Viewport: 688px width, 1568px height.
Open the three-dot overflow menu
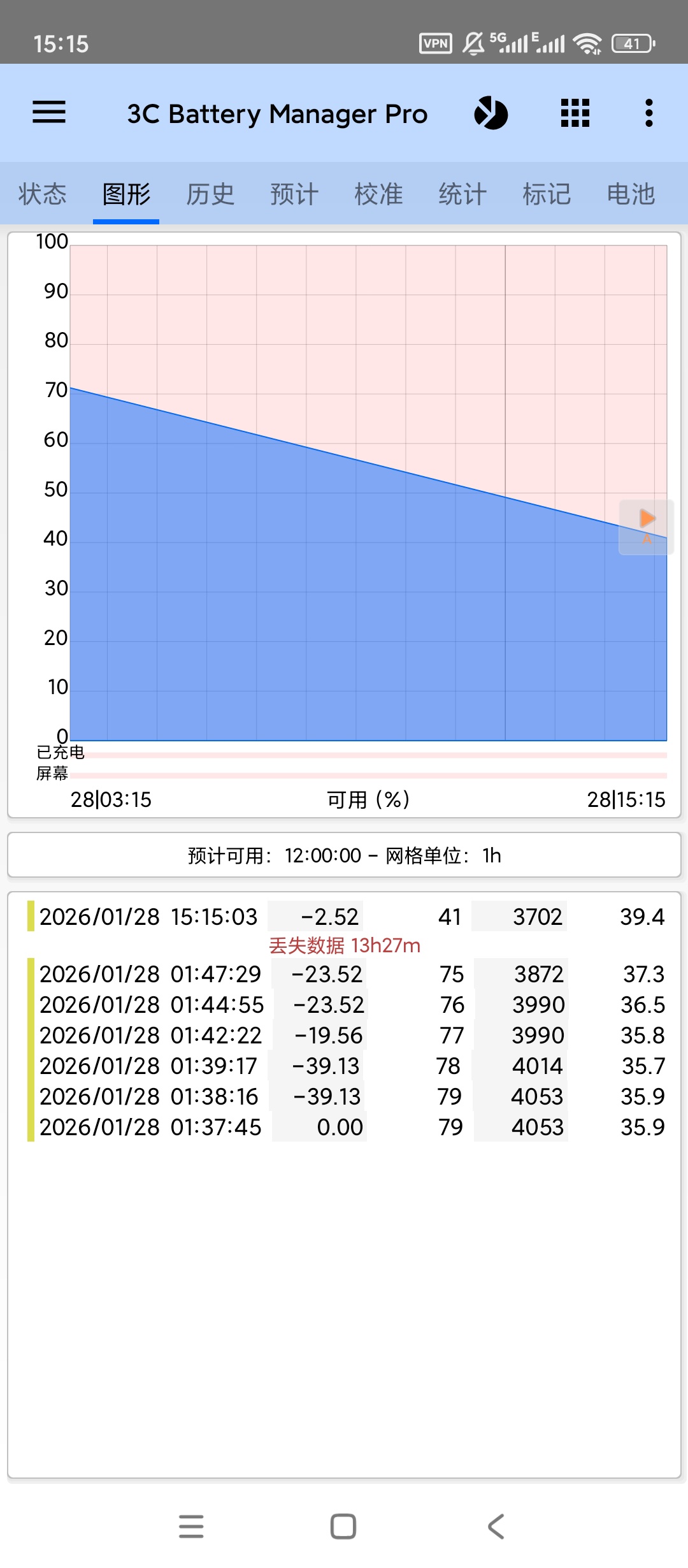point(648,113)
